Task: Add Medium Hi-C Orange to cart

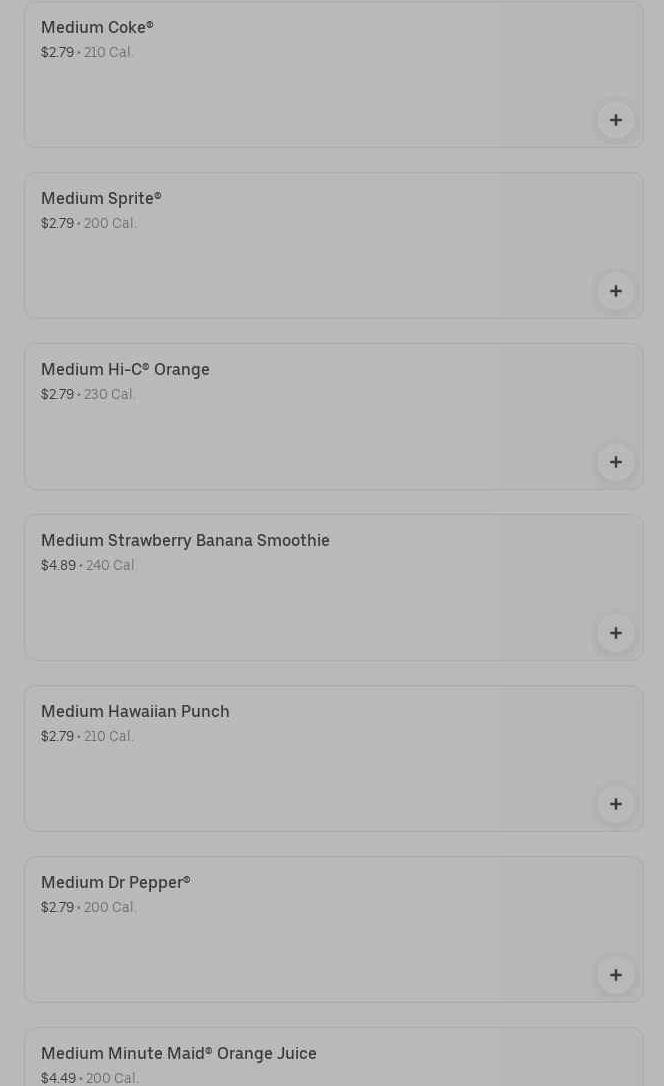Action: [616, 462]
